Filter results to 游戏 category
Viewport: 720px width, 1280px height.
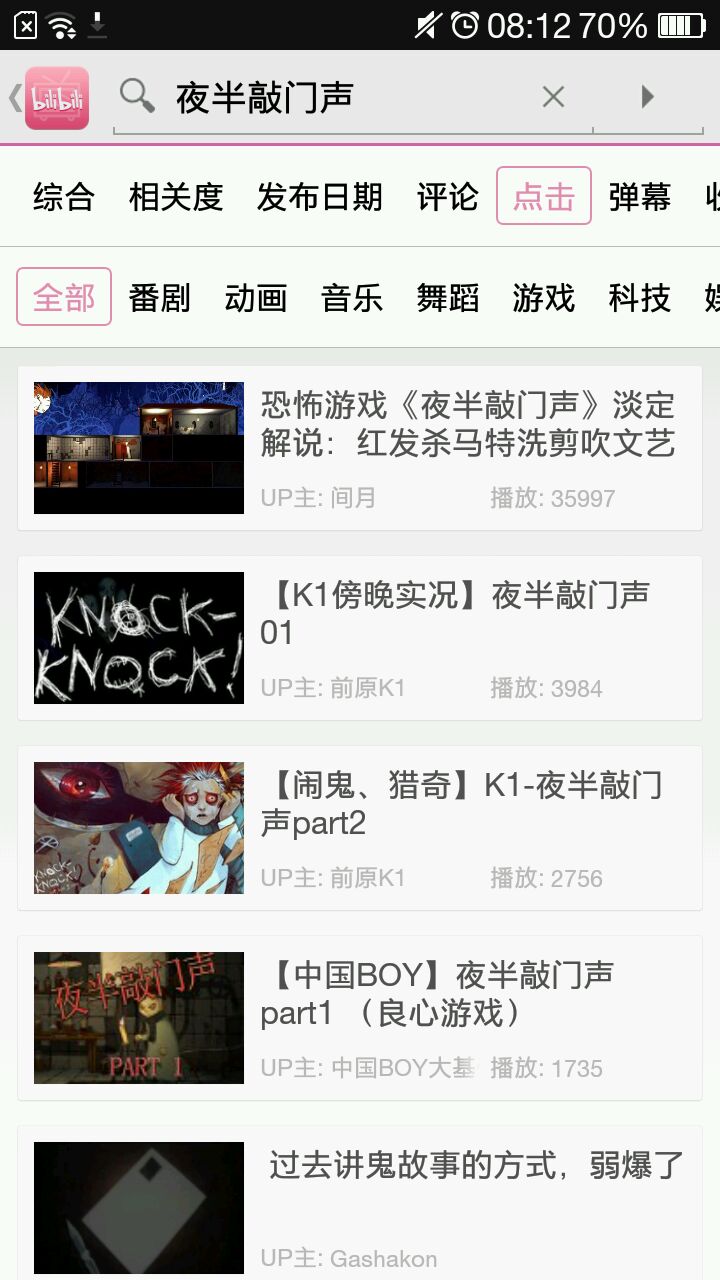(543, 298)
